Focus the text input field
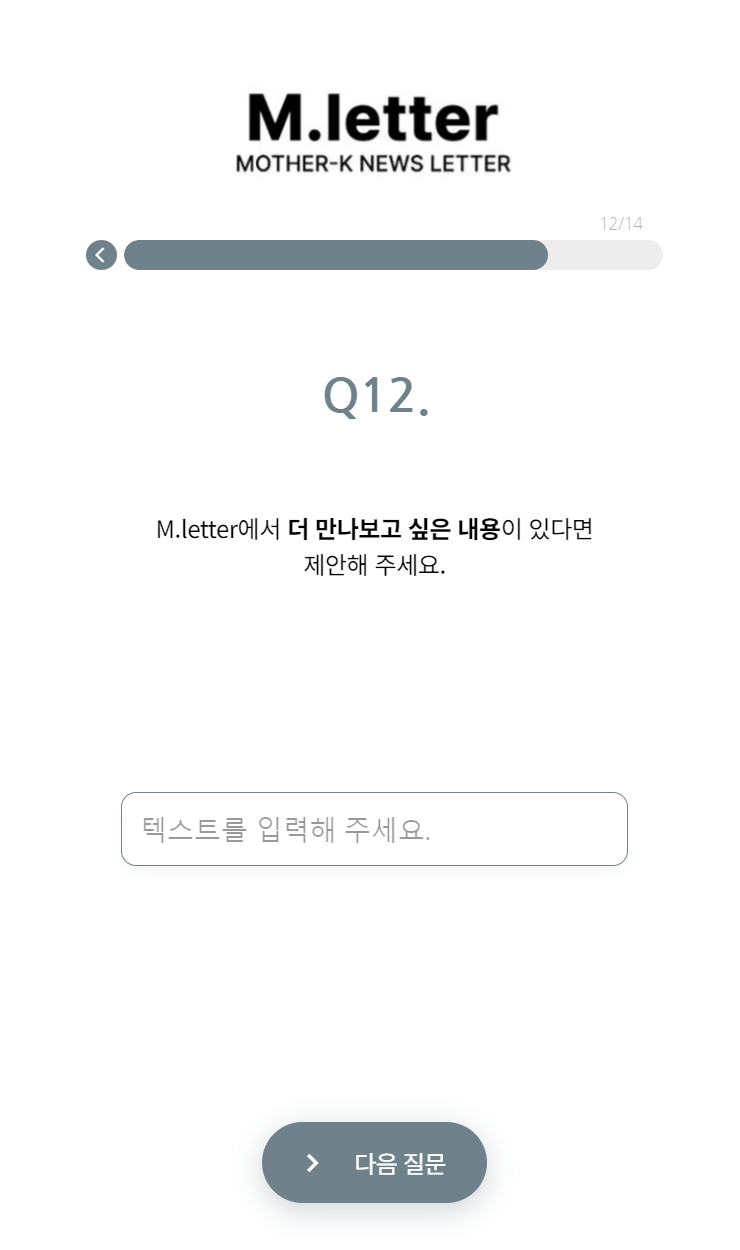 [374, 829]
